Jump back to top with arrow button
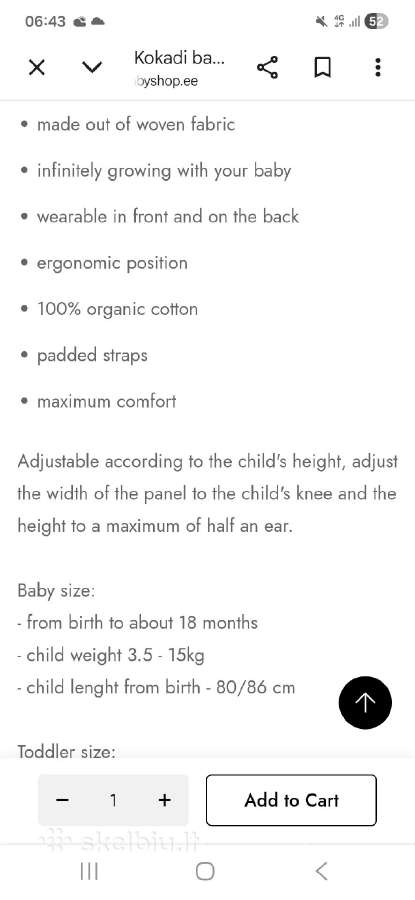The image size is (415, 900). point(365,701)
